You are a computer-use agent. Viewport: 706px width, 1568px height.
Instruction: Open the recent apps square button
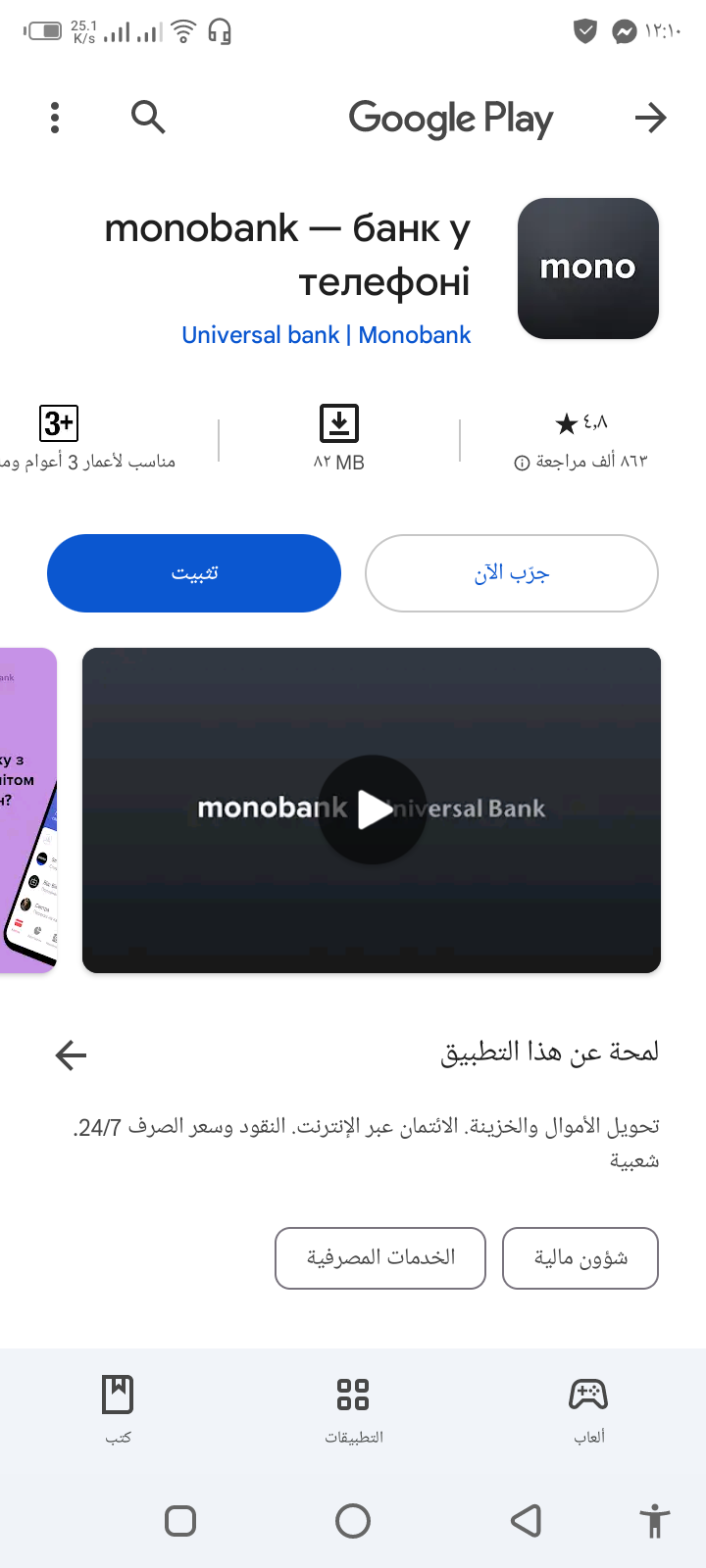pyautogui.click(x=180, y=1521)
